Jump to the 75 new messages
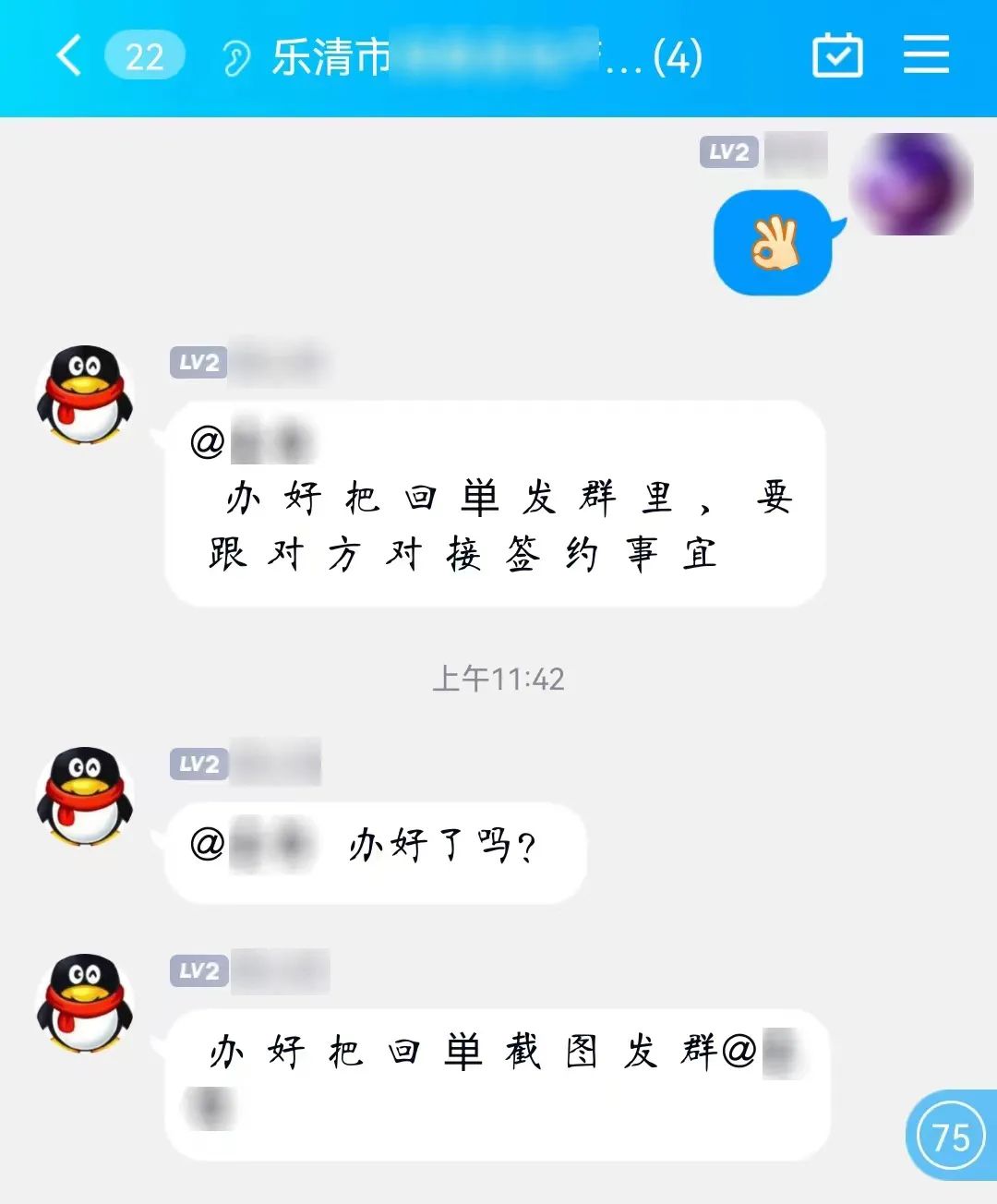 950,1136
